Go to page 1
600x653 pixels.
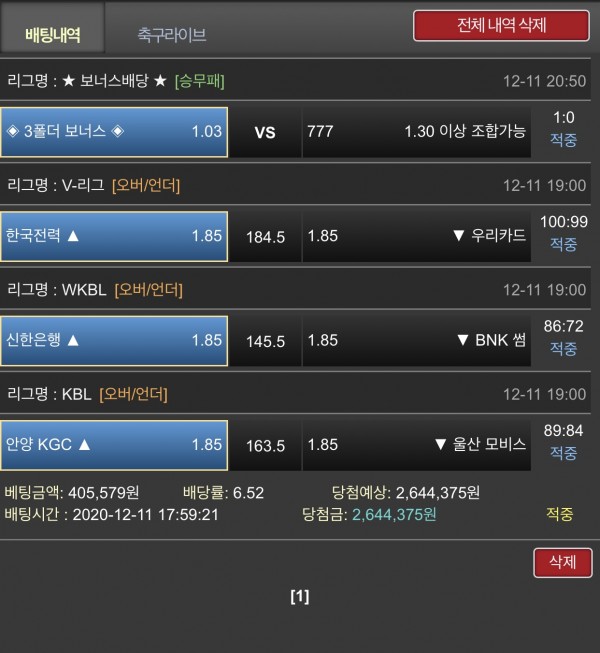coord(300,597)
